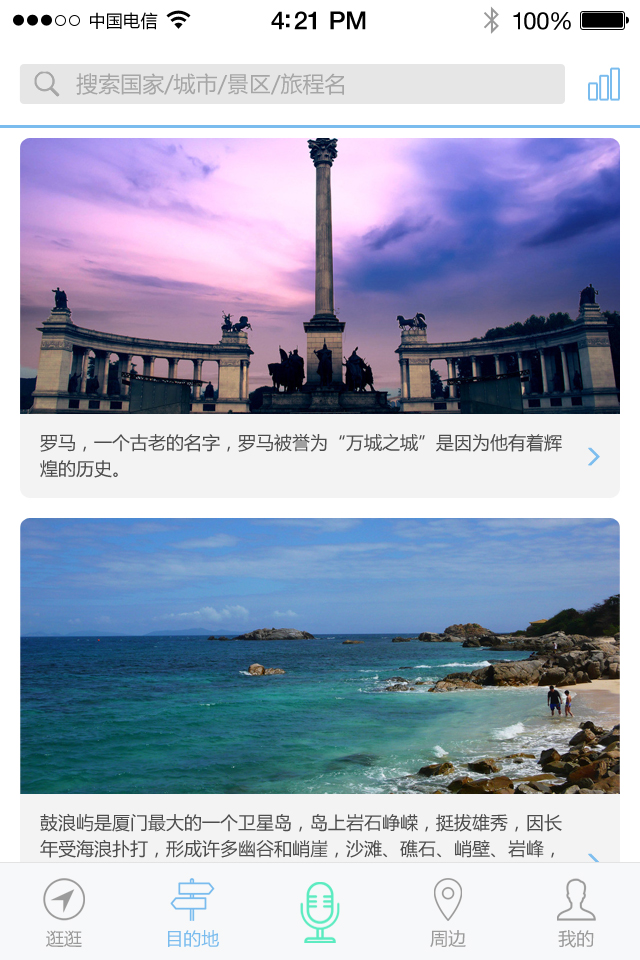The height and width of the screenshot is (960, 640).
Task: Open the bar chart rankings icon
Action: coord(604,85)
